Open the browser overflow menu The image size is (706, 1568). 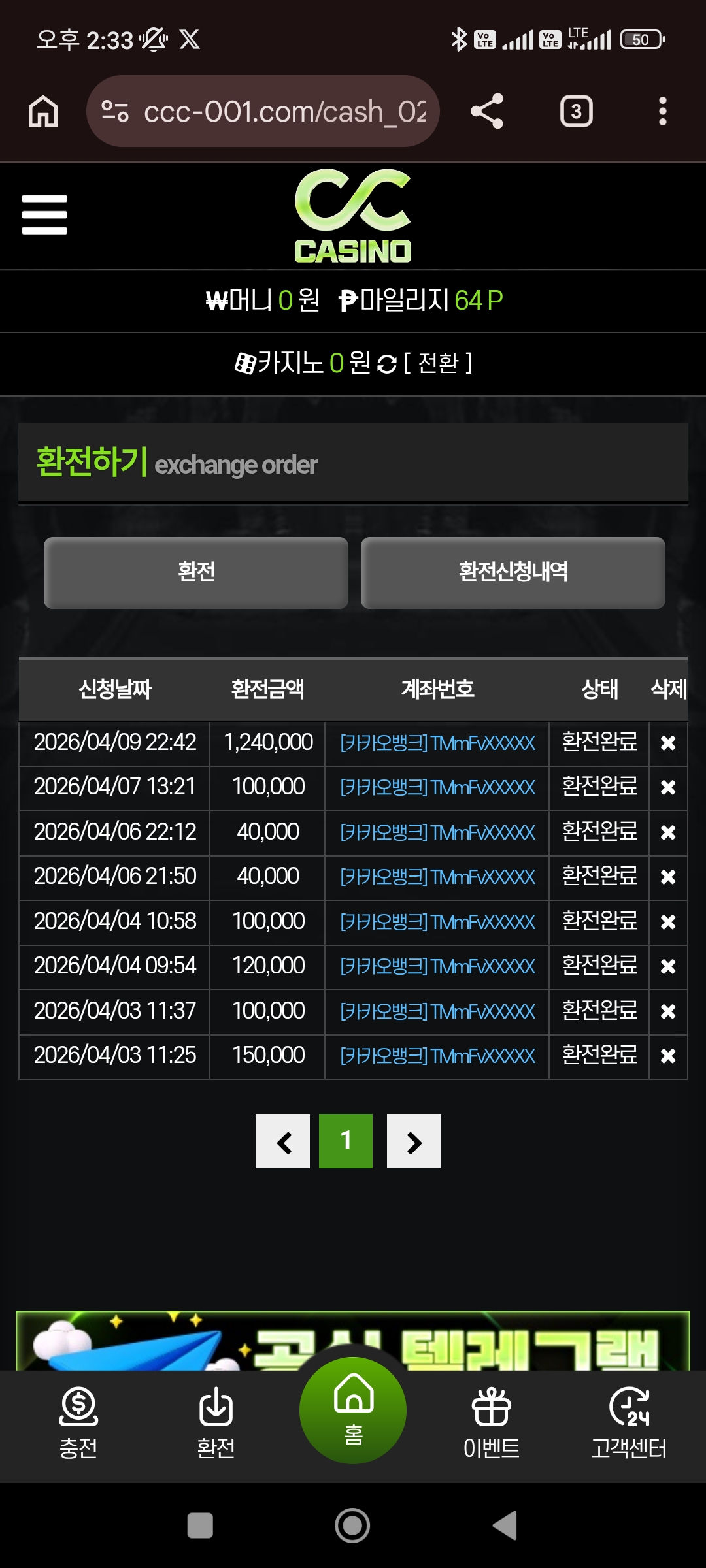pos(662,111)
